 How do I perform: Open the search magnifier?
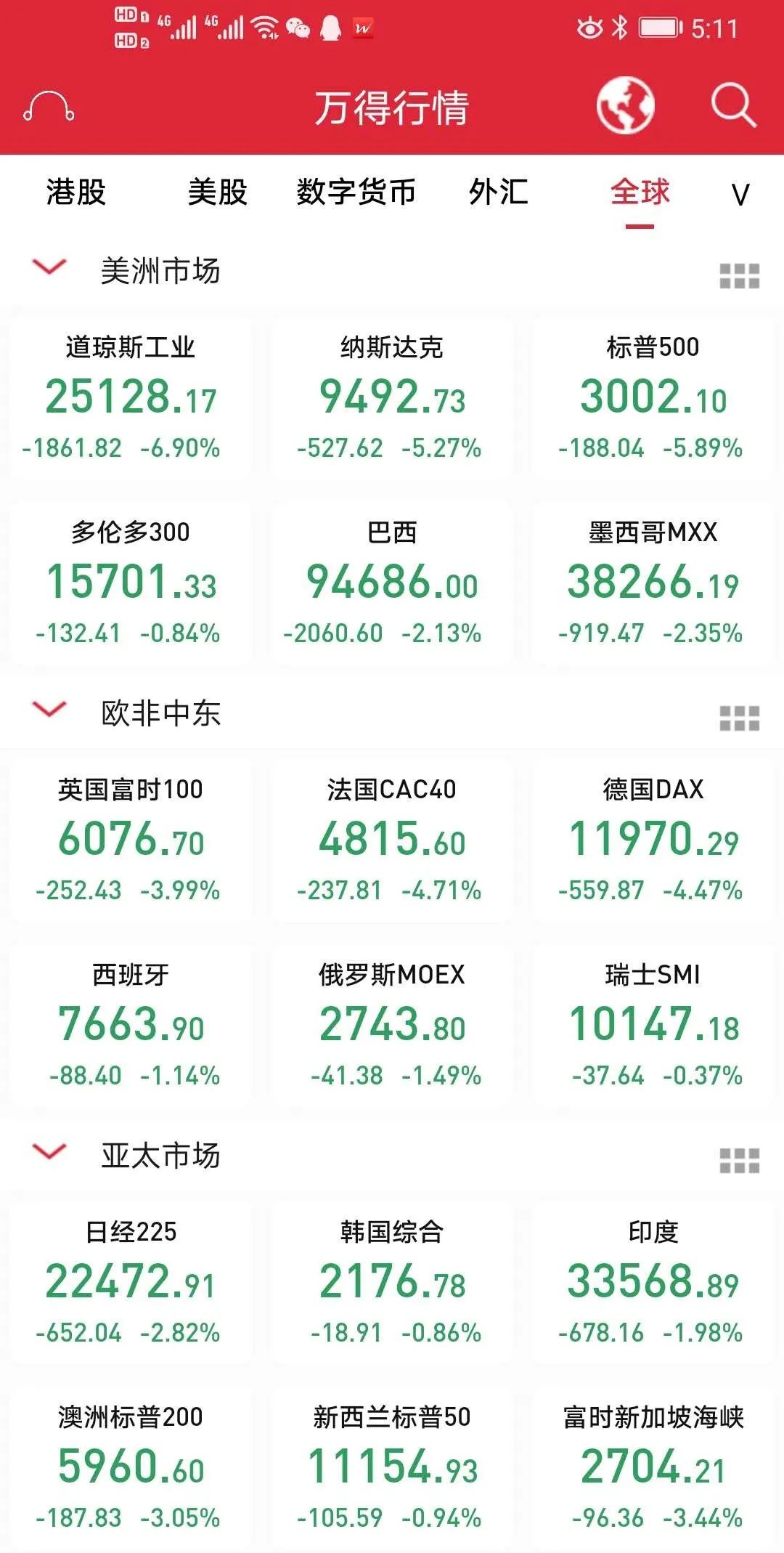coord(733,105)
